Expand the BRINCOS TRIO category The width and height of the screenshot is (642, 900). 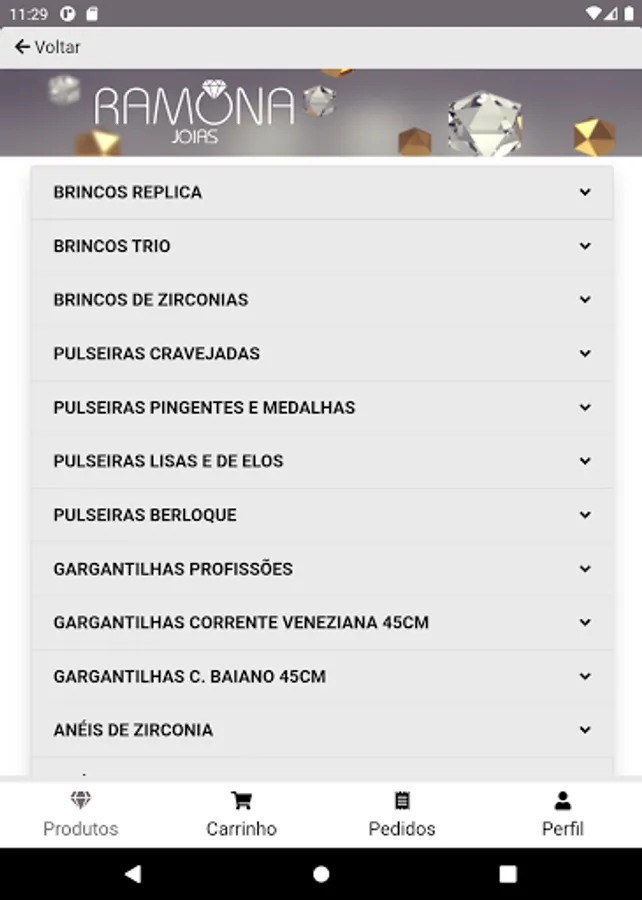tap(321, 246)
